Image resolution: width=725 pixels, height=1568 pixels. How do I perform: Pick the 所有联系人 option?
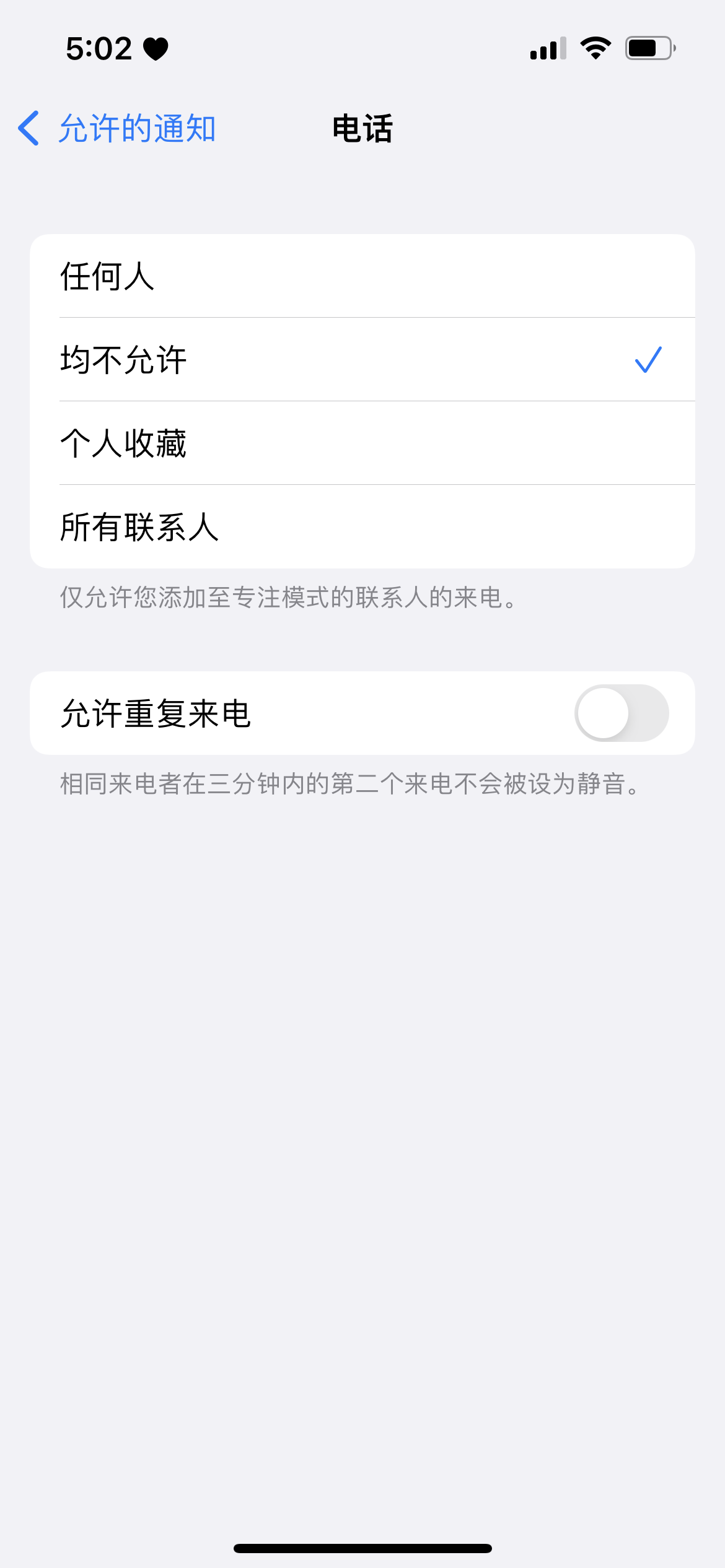coord(362,527)
